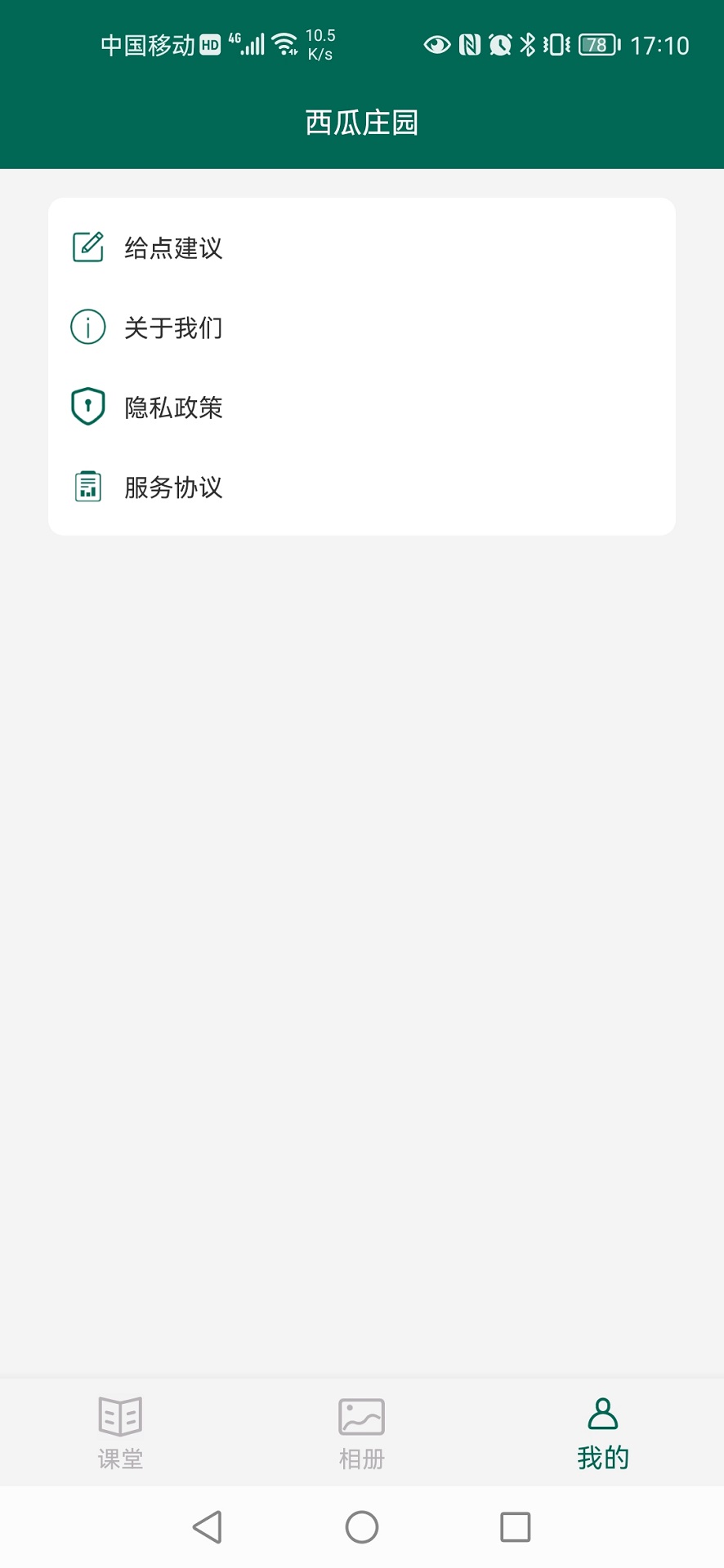Tap the eye comfort mode status icon
This screenshot has width=724, height=1568.
[437, 45]
